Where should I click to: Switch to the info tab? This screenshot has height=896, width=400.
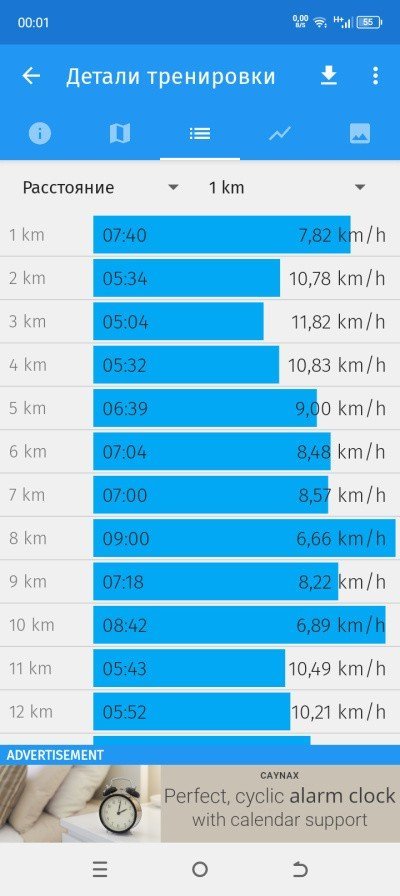click(40, 134)
